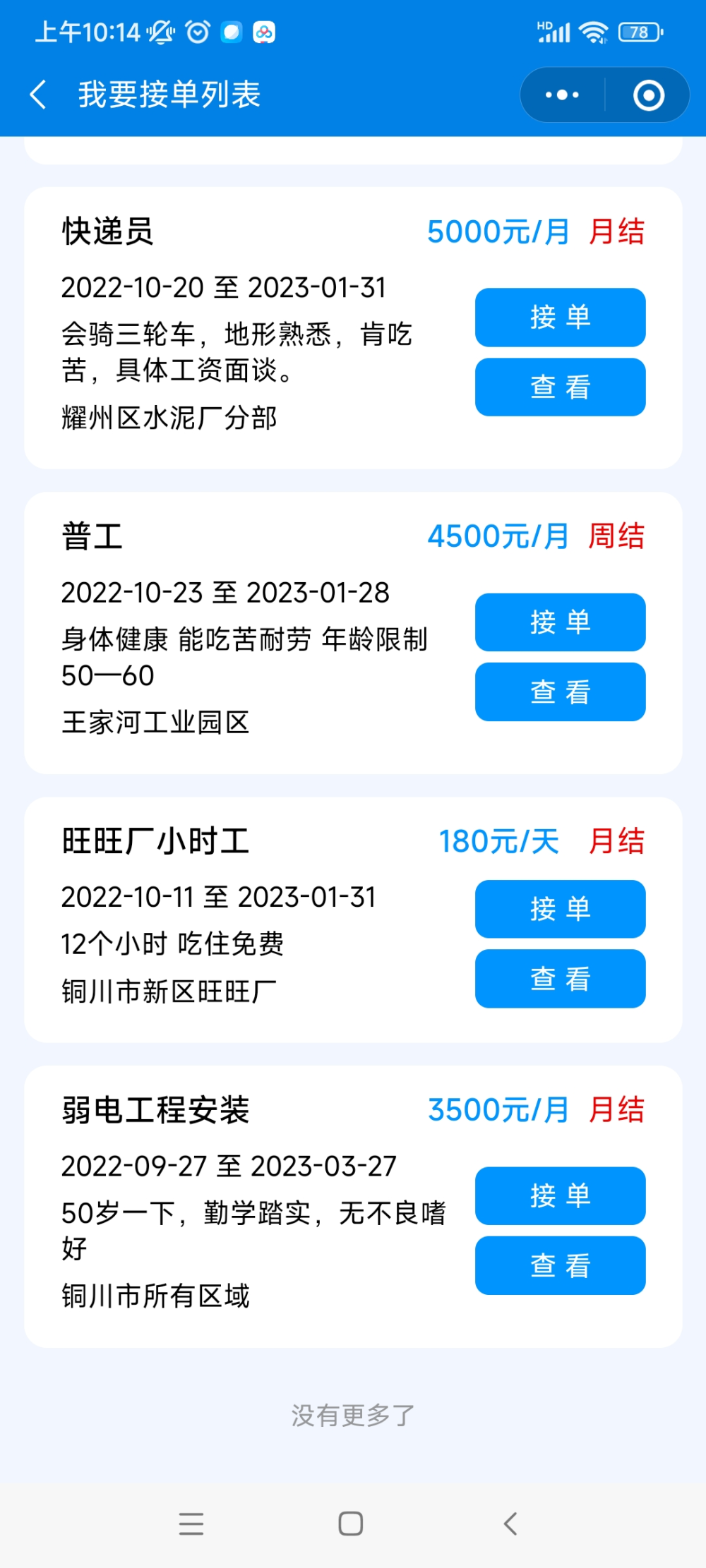Close the mini program with circle icon
This screenshot has height=1568, width=706.
649,95
